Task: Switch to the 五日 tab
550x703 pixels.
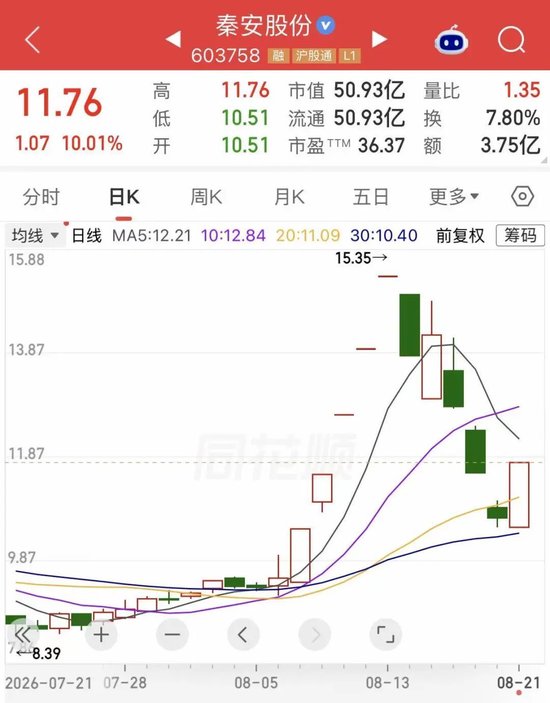Action: (371, 197)
